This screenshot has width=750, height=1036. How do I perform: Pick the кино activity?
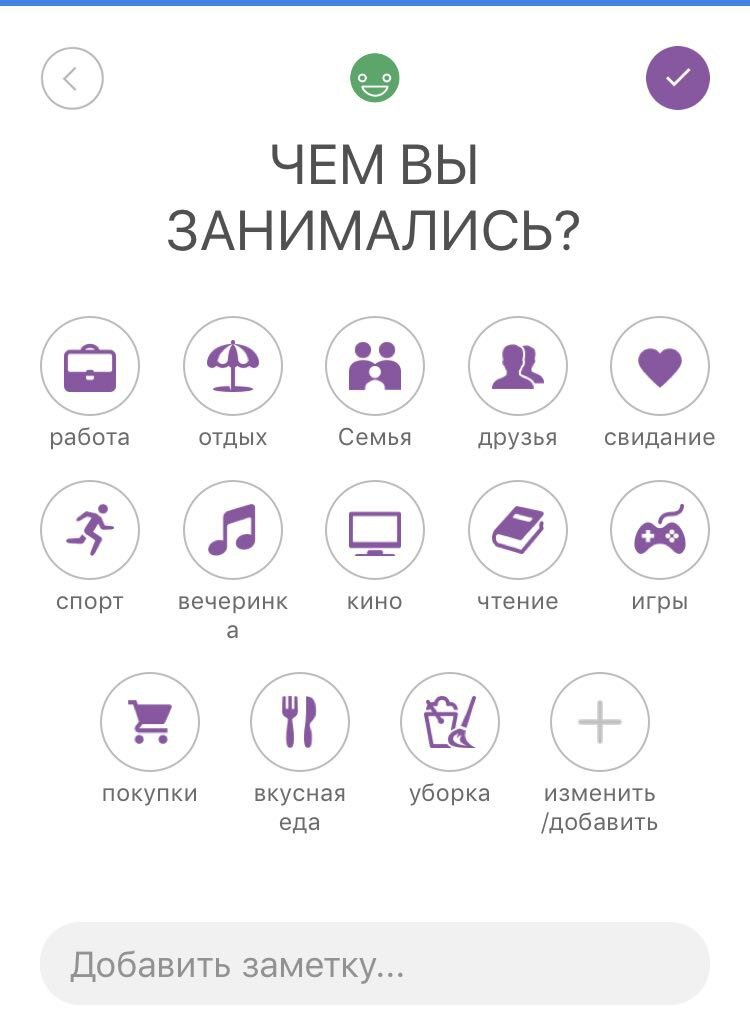click(x=375, y=530)
